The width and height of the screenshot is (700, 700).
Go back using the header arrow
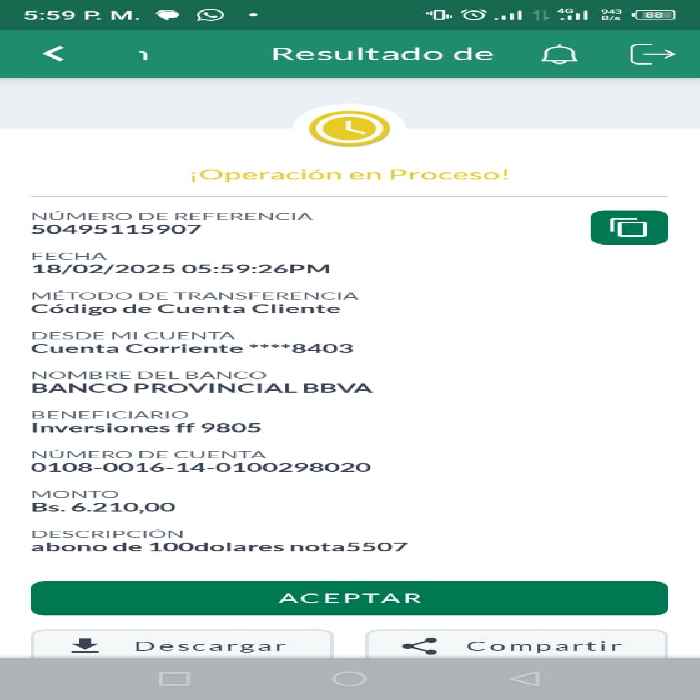pos(54,54)
